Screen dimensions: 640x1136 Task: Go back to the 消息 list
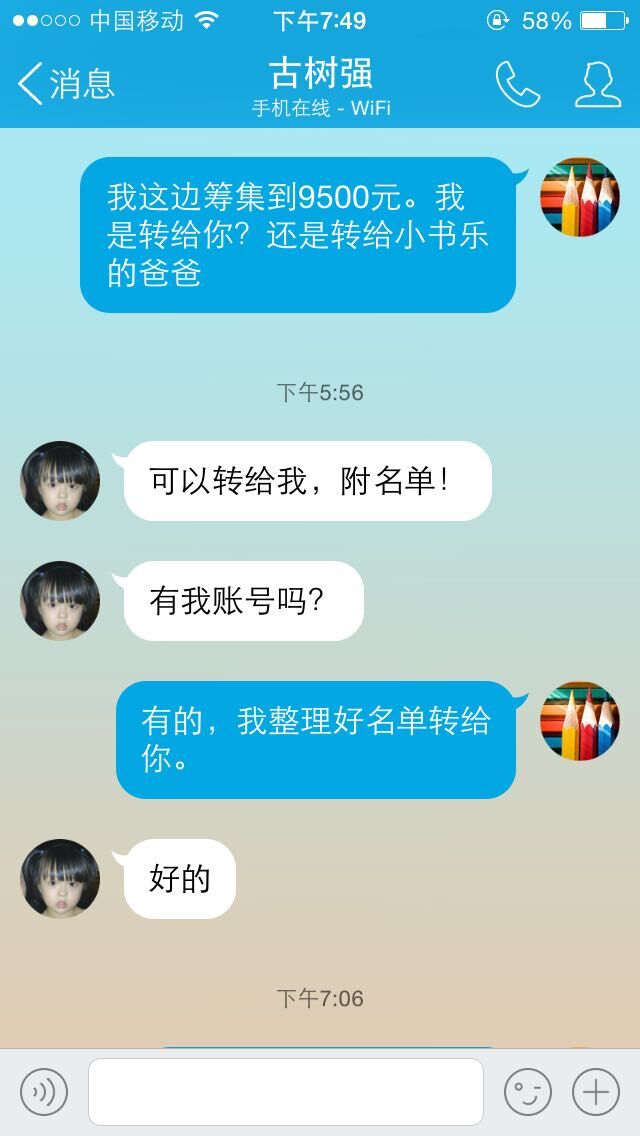(x=65, y=84)
